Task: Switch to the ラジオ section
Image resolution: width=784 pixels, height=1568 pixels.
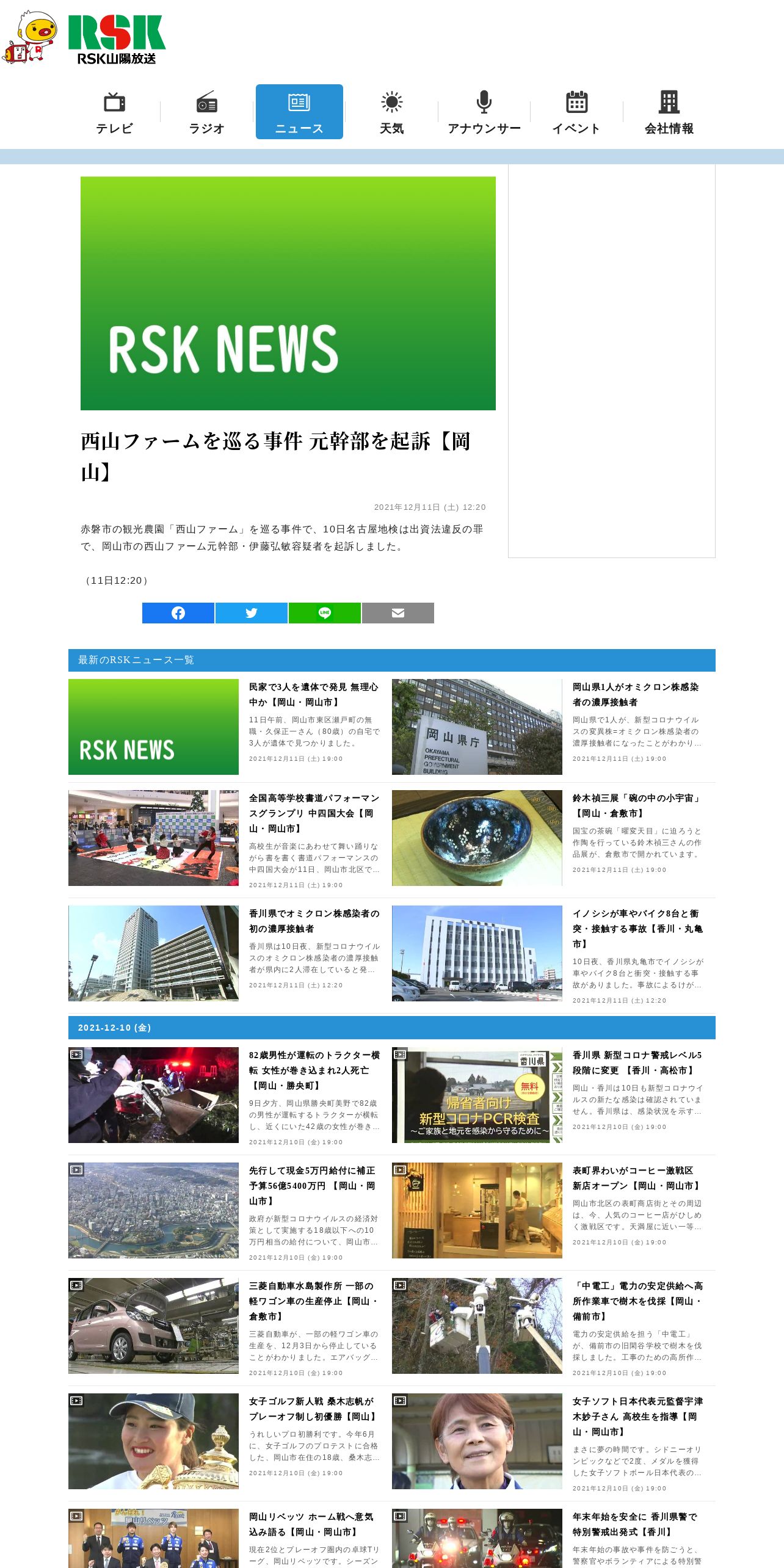Action: pos(207,112)
